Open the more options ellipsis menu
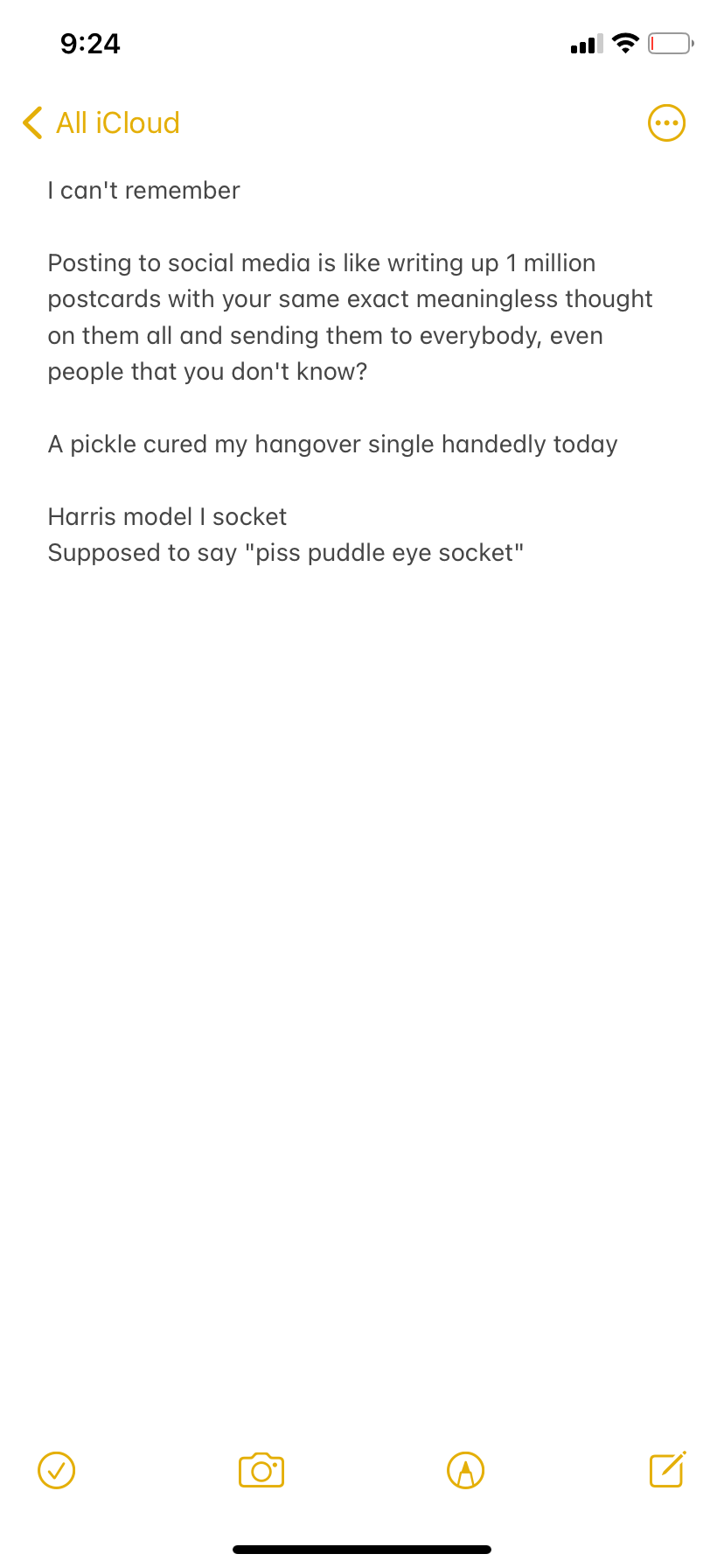The height and width of the screenshot is (1568, 724). point(666,122)
